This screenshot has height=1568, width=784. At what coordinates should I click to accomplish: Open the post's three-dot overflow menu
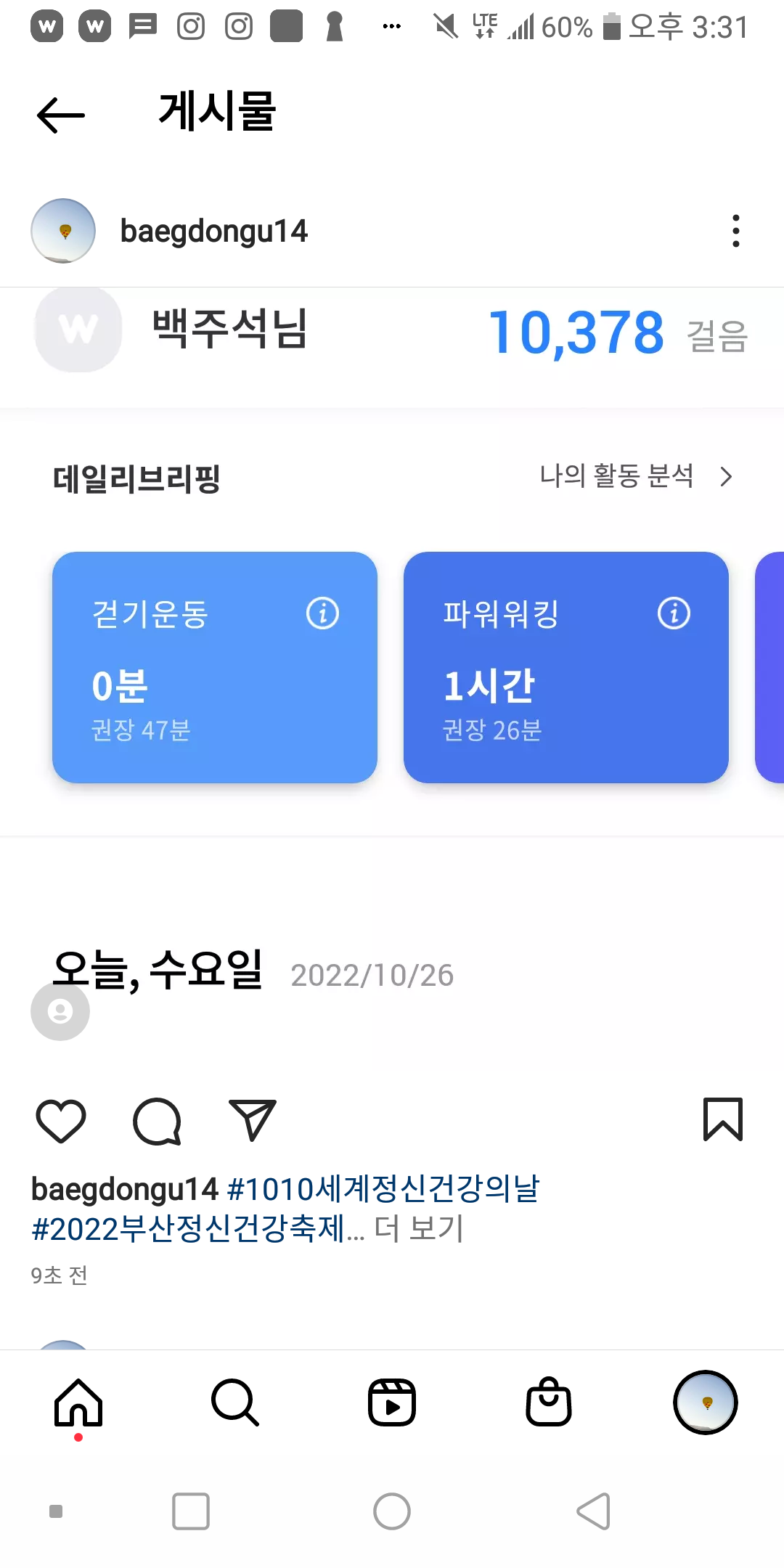tap(735, 231)
